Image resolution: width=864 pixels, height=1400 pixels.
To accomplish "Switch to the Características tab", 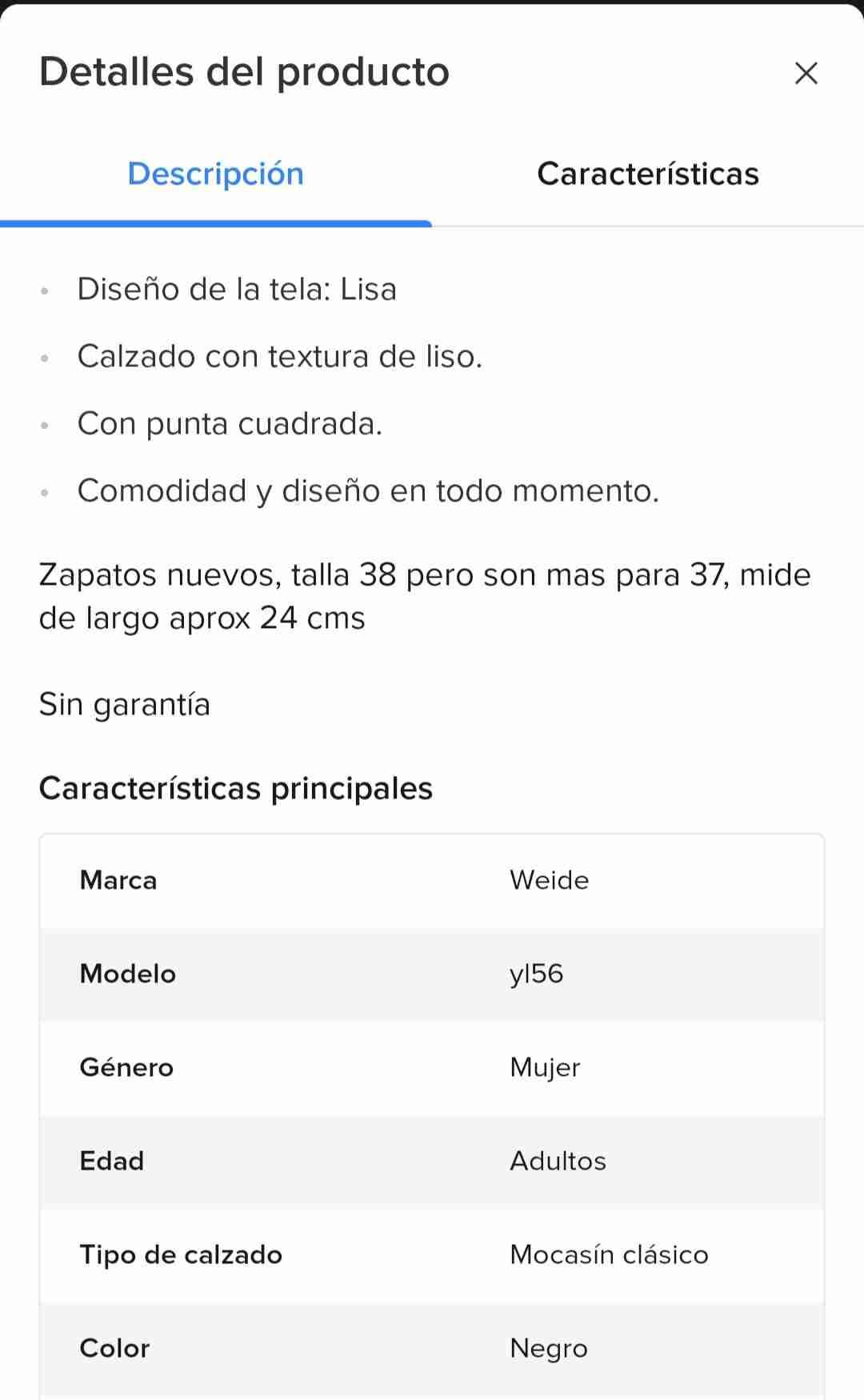I will click(647, 174).
